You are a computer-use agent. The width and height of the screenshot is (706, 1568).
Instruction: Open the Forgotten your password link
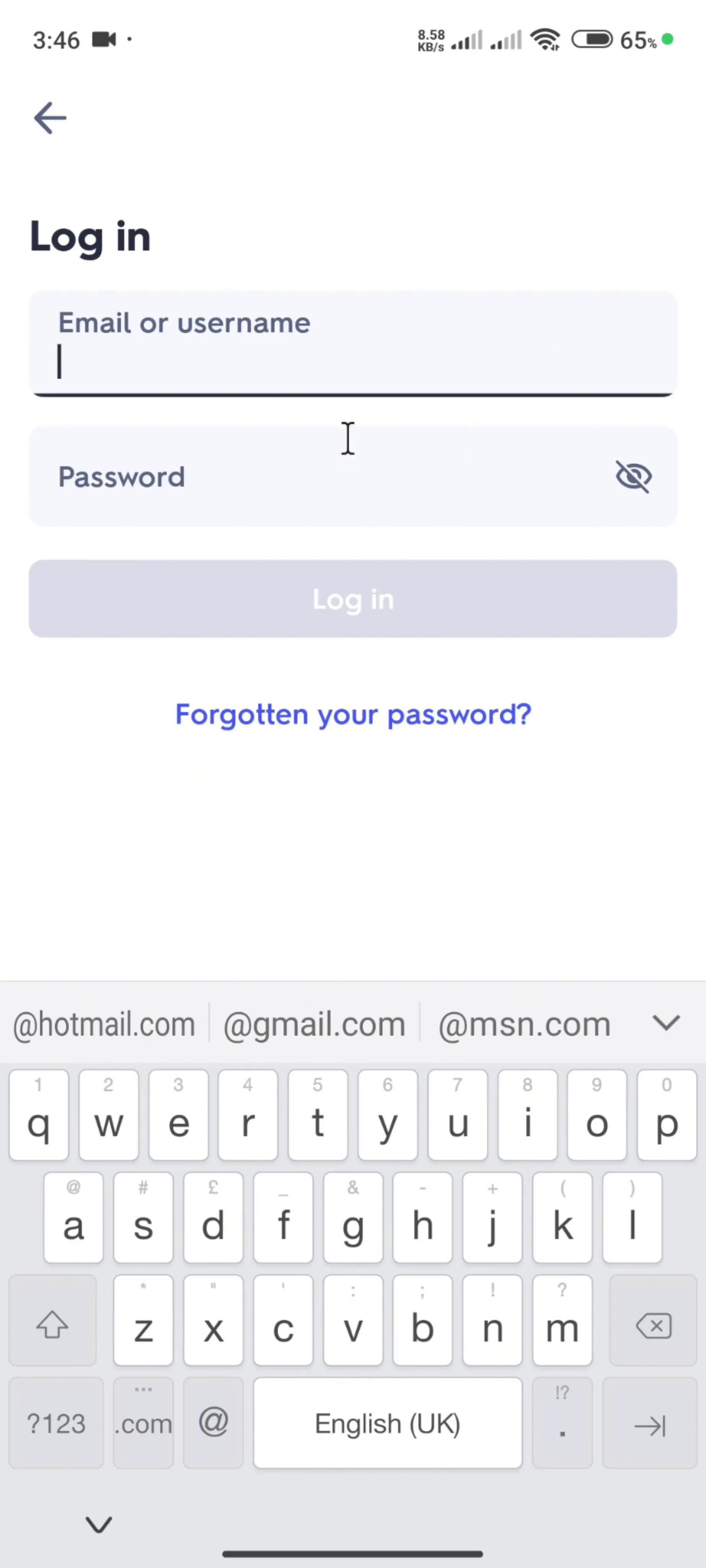tap(353, 714)
